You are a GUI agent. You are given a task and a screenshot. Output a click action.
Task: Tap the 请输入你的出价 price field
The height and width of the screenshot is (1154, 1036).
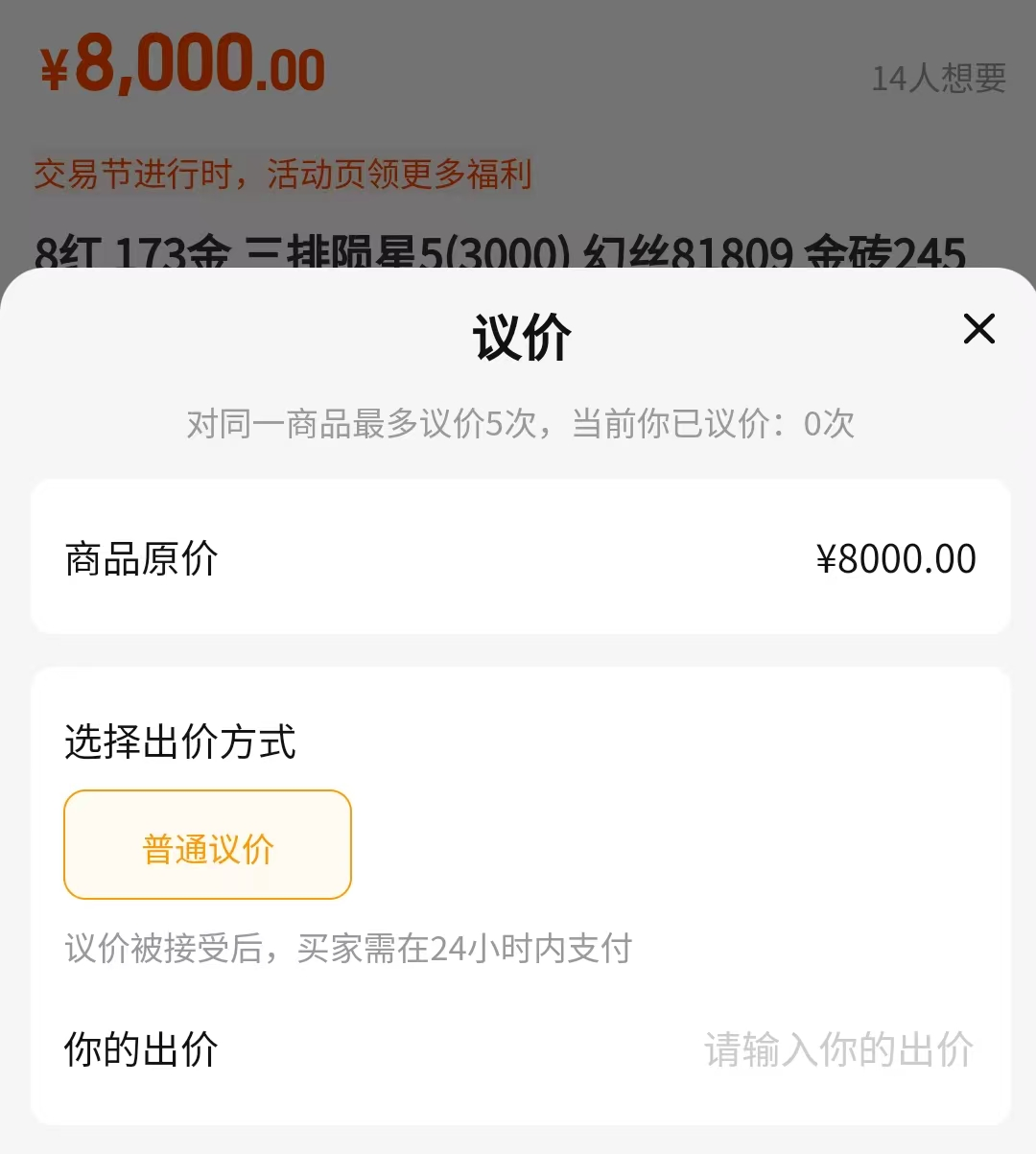click(x=837, y=1049)
